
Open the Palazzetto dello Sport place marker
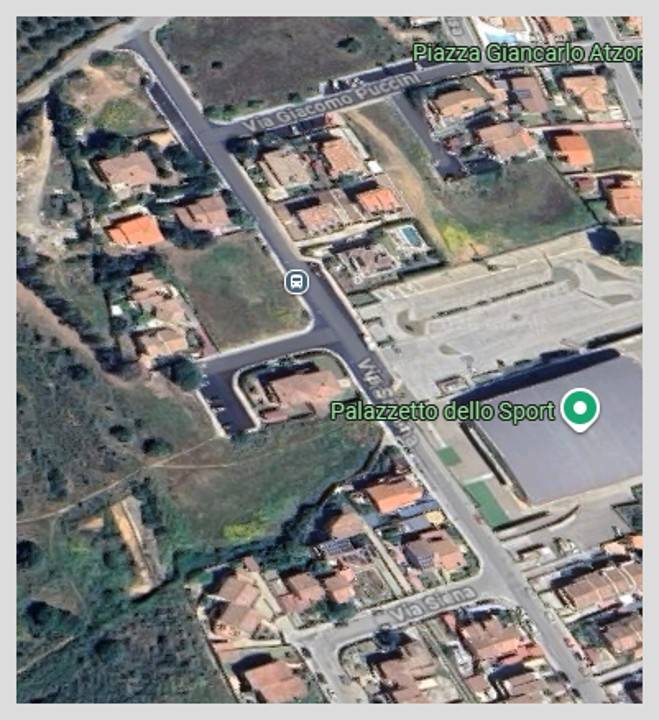click(x=579, y=409)
